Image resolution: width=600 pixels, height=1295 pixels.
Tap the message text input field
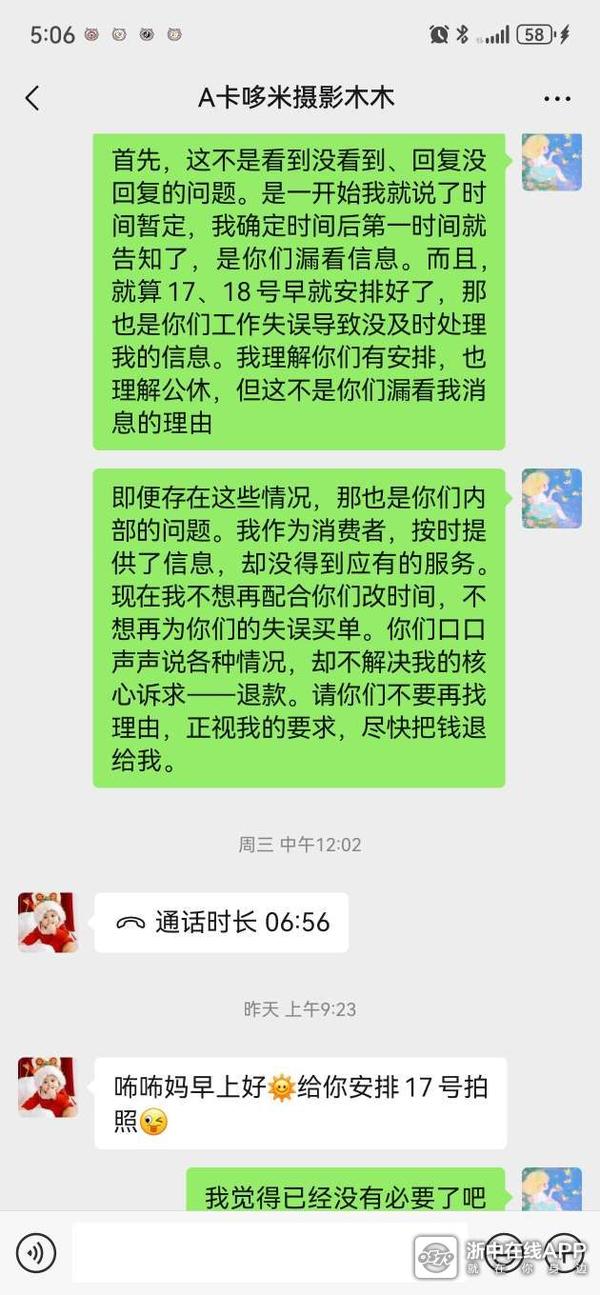tap(240, 1251)
